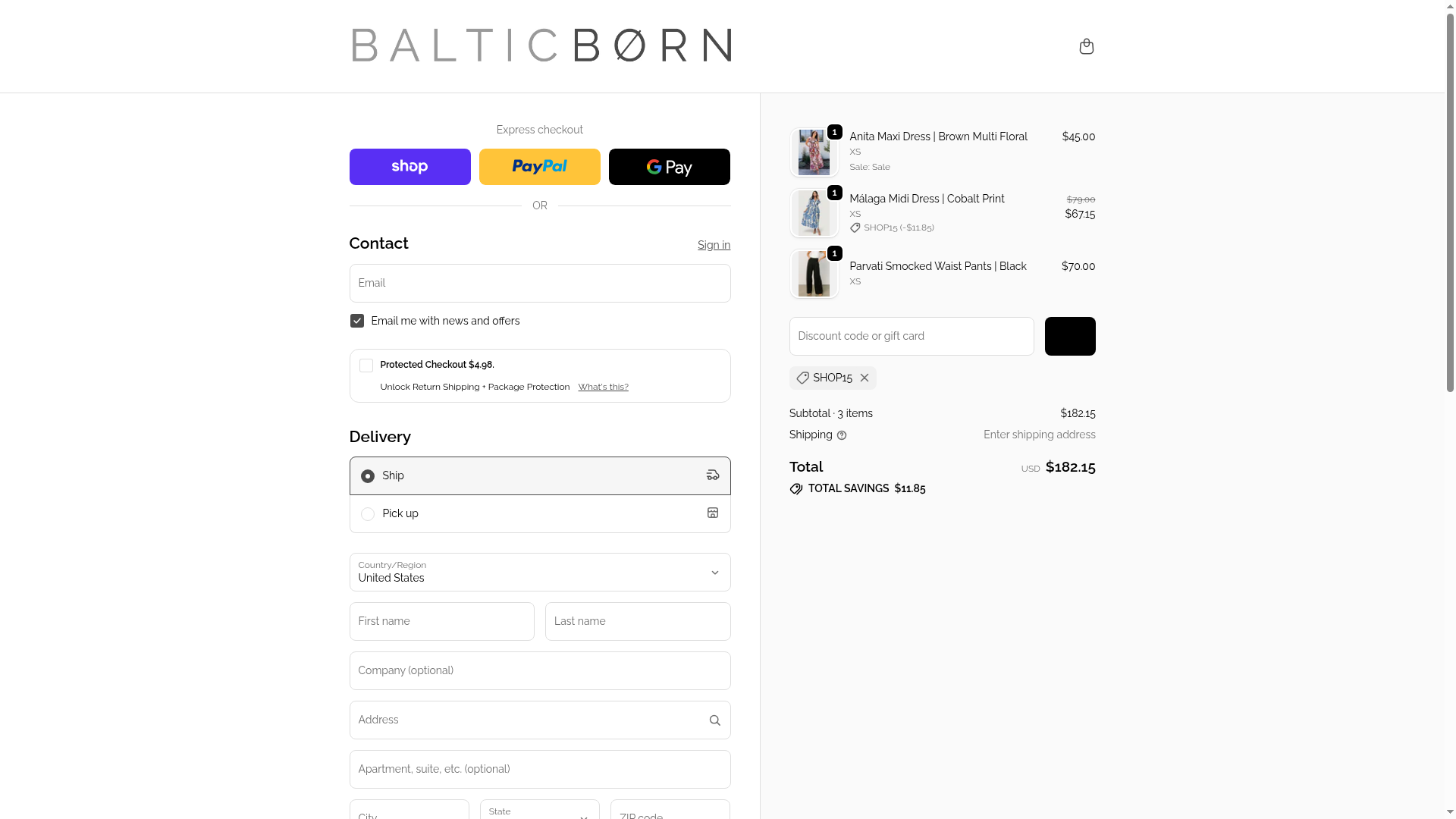Remove the SHOP15 discount code
This screenshot has height=819, width=1456.
864,378
